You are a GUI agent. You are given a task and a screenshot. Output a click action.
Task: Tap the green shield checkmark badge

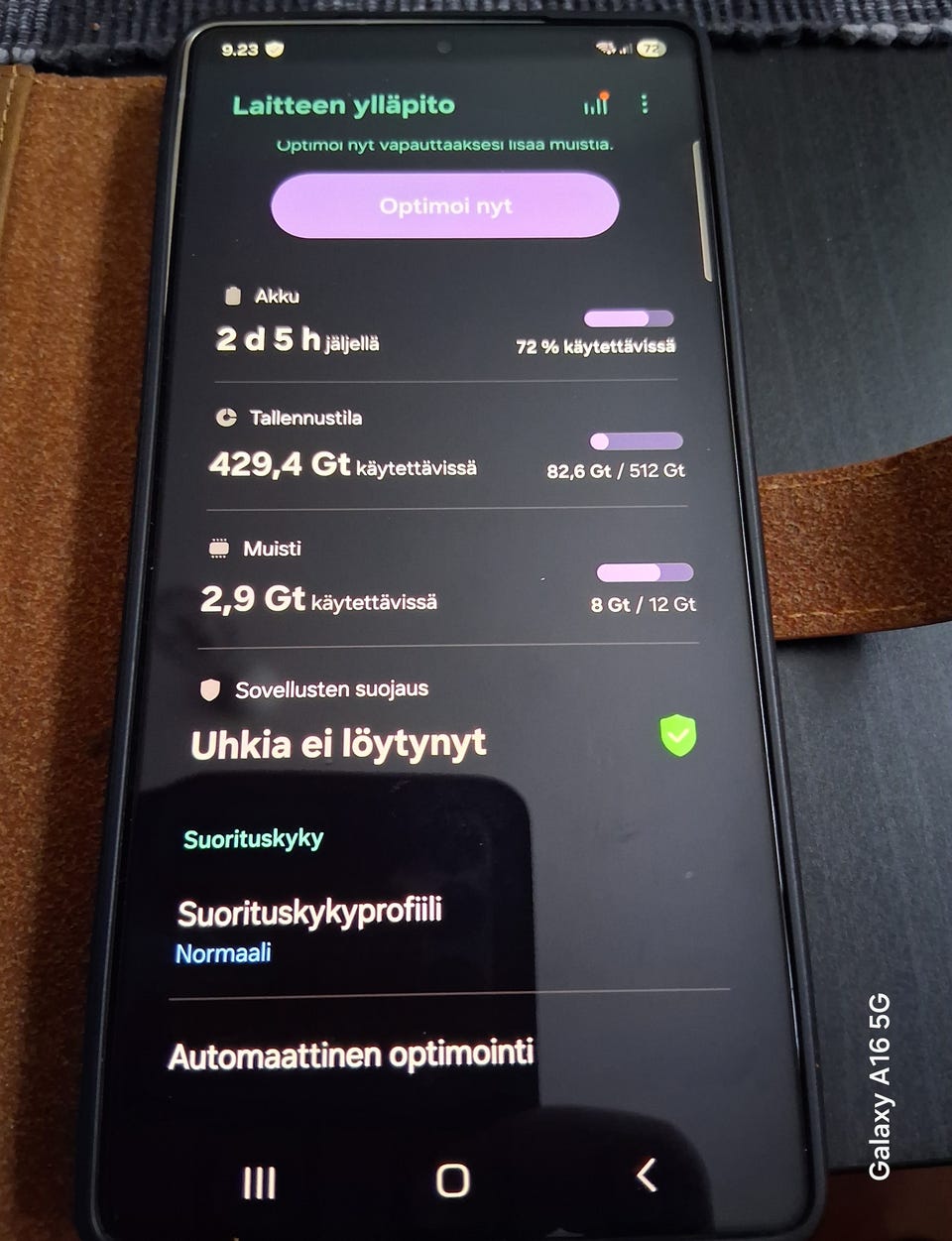[x=677, y=734]
